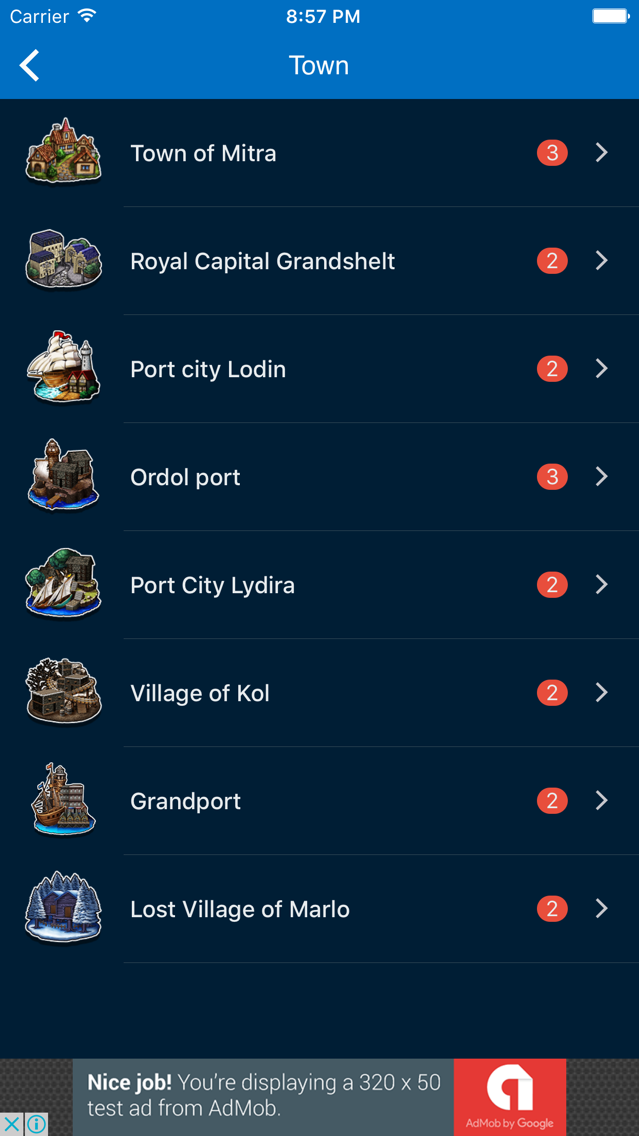Open the Town of Mitra row
The image size is (639, 1136).
319,153
